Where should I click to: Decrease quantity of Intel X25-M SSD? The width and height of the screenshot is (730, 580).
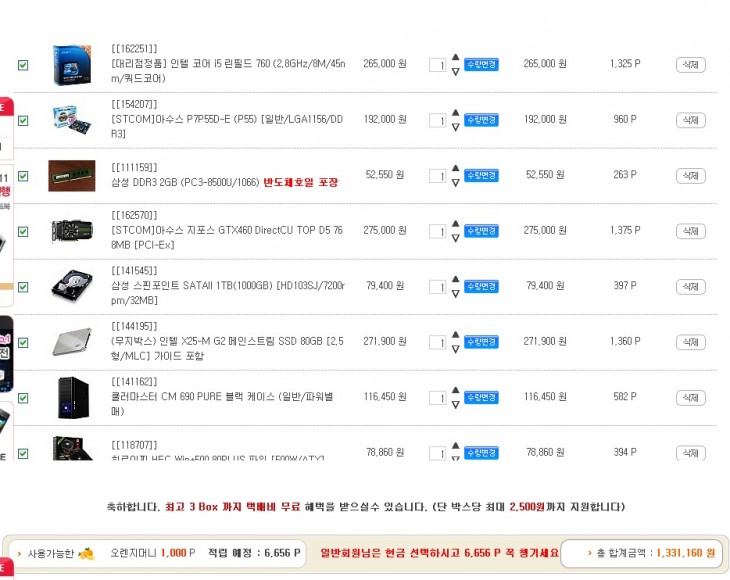tap(456, 349)
